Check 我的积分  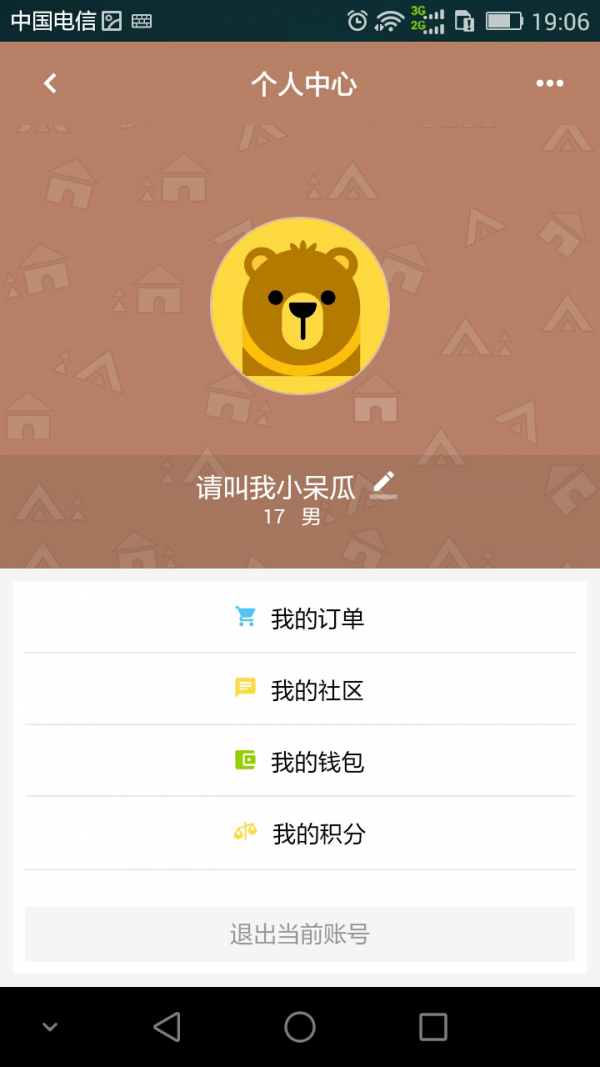tap(300, 834)
